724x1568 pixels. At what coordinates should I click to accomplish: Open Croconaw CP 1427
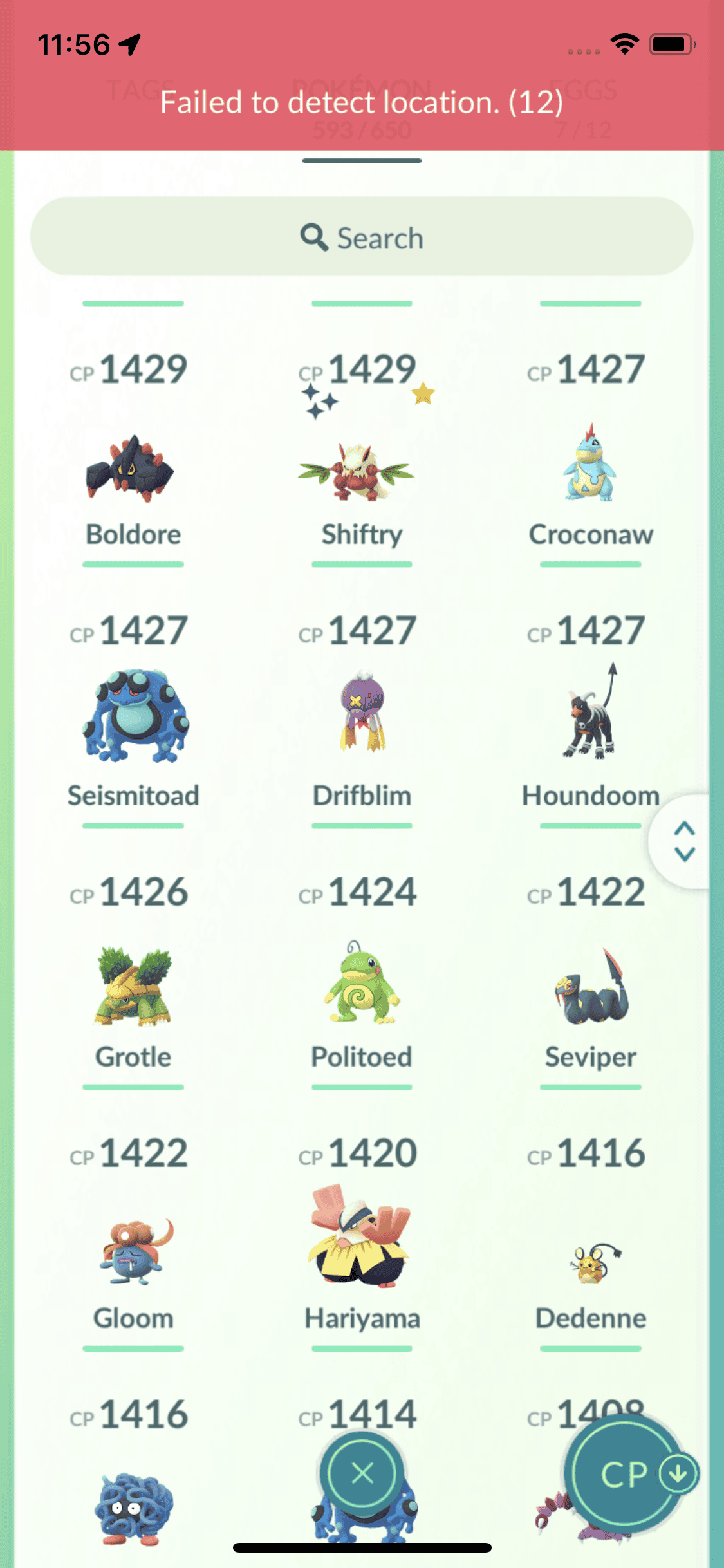point(590,467)
